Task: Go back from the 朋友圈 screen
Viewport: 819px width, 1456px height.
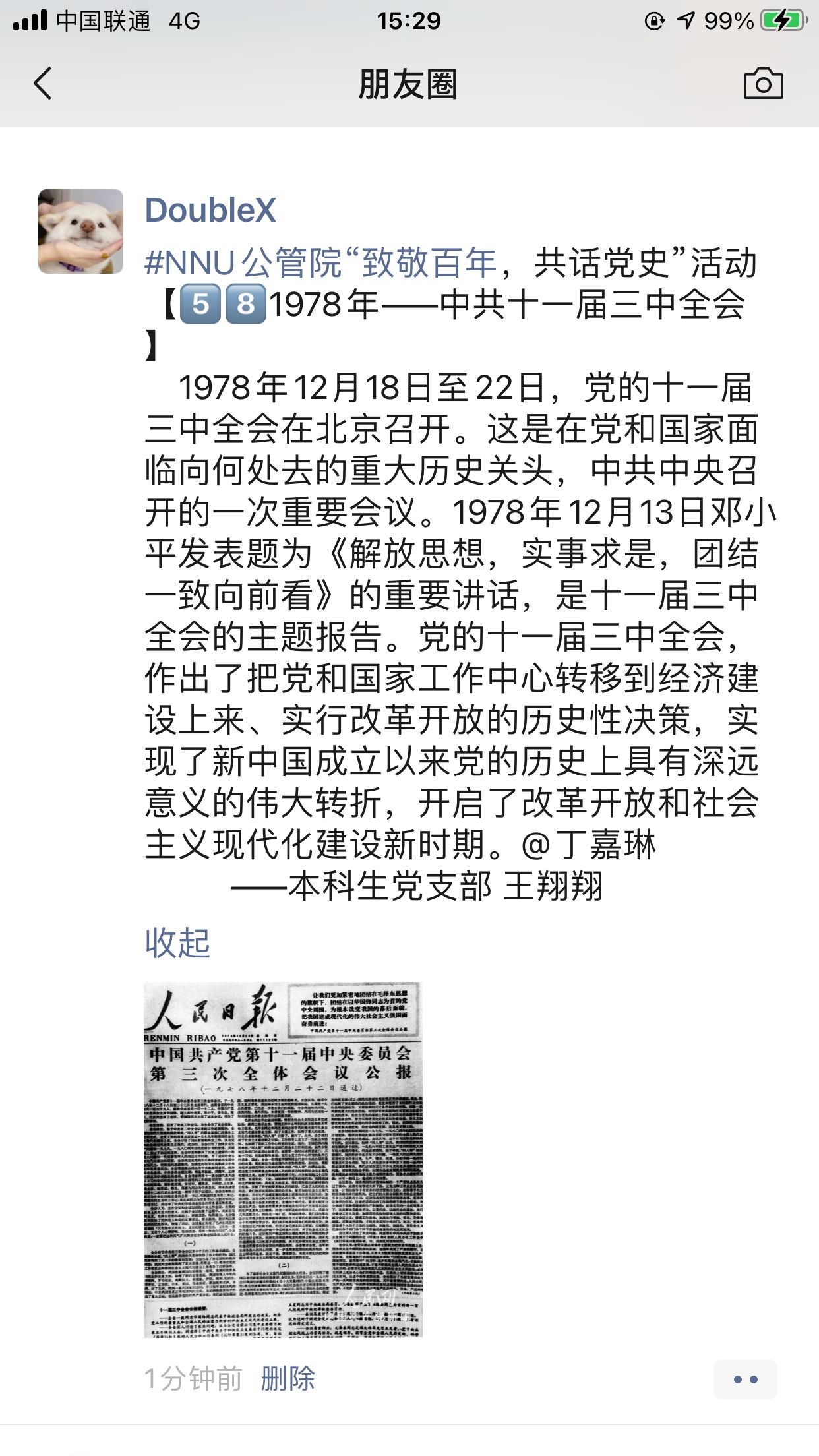Action: coord(43,84)
